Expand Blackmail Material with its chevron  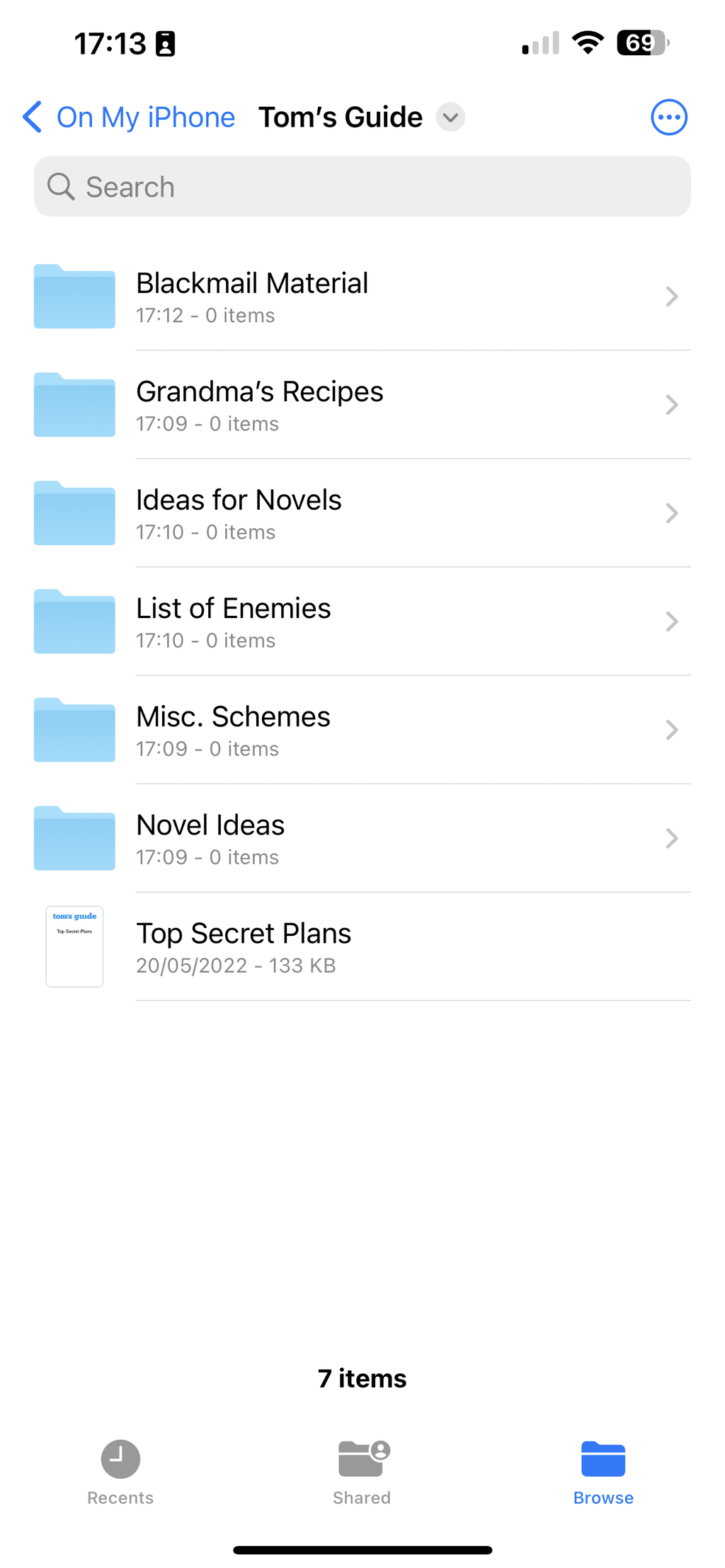[x=671, y=297]
